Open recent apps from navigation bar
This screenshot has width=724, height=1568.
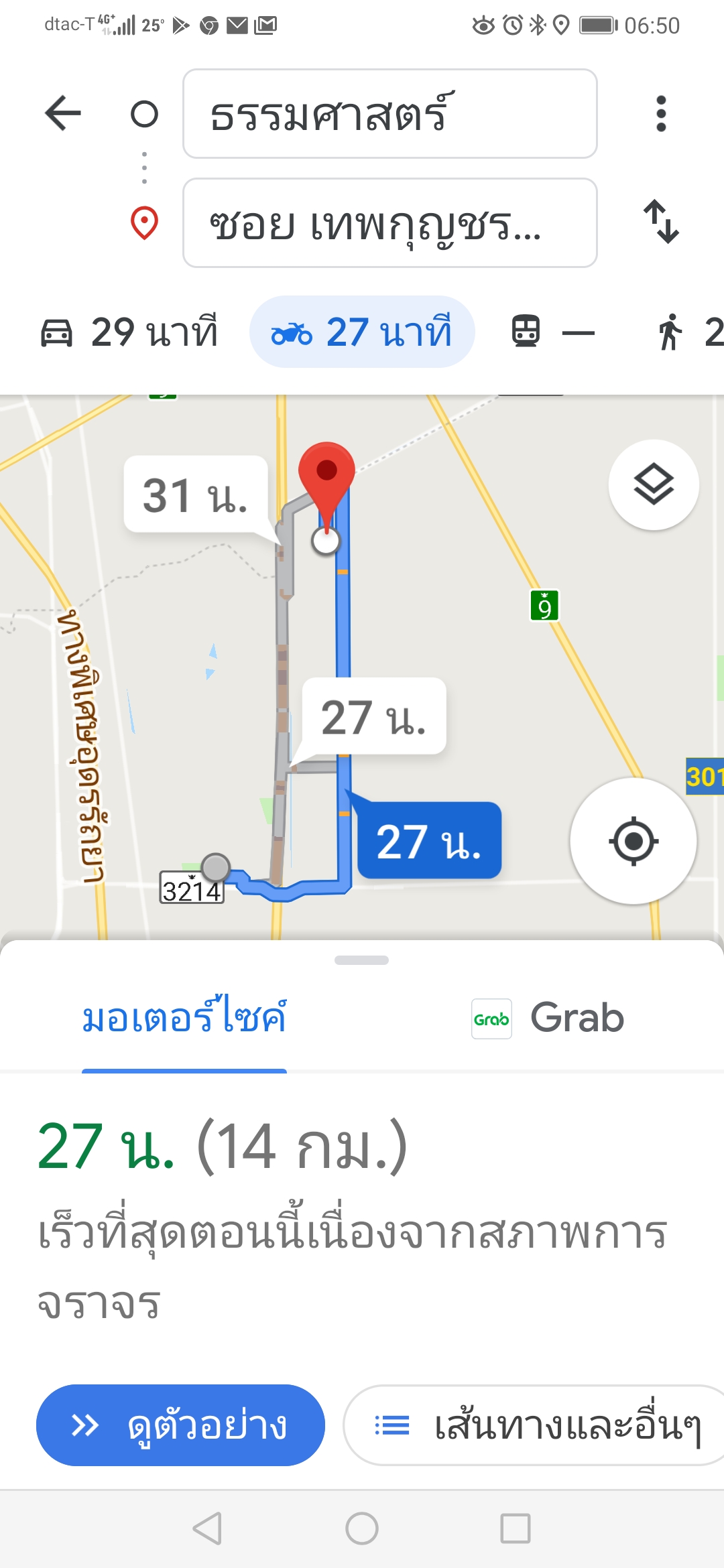click(x=516, y=1528)
